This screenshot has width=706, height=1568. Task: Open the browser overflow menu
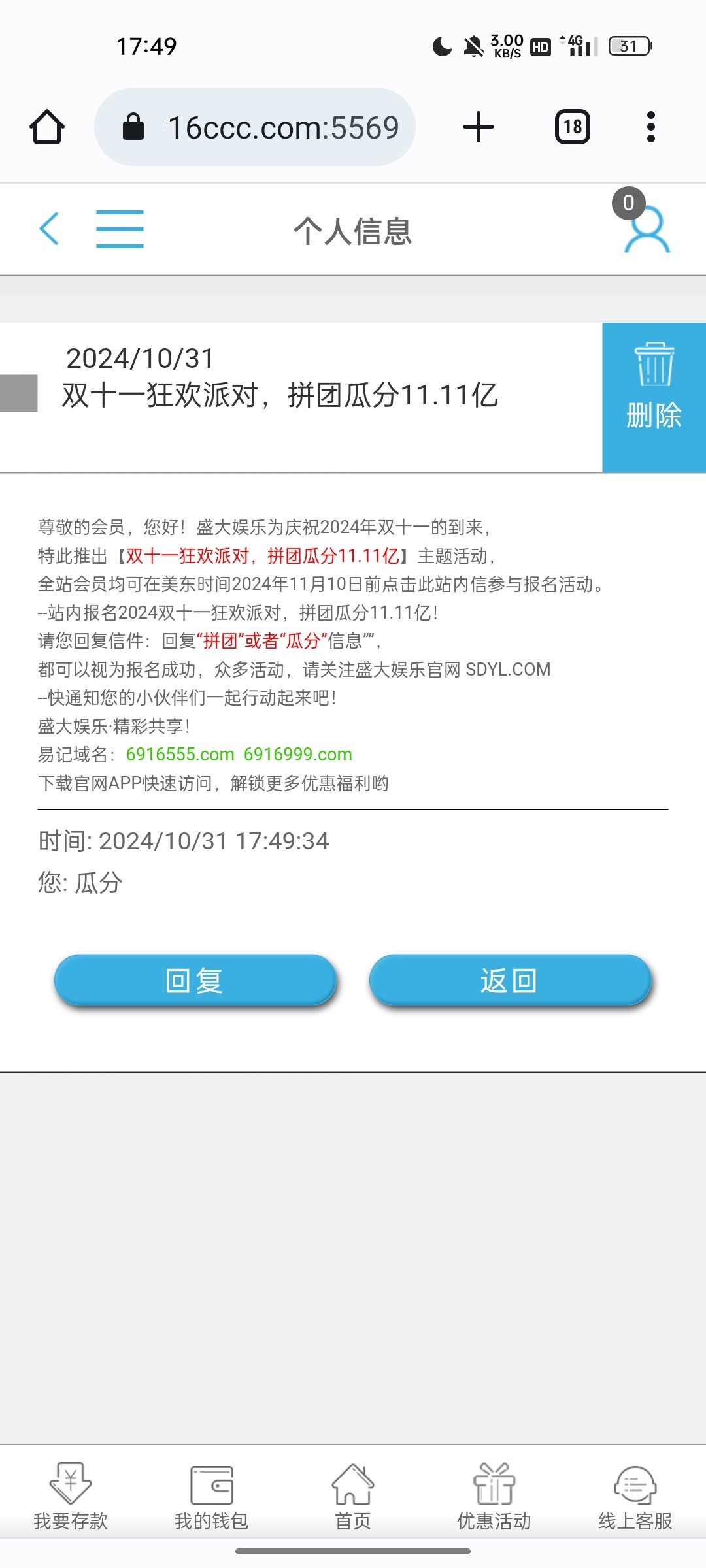(x=650, y=127)
